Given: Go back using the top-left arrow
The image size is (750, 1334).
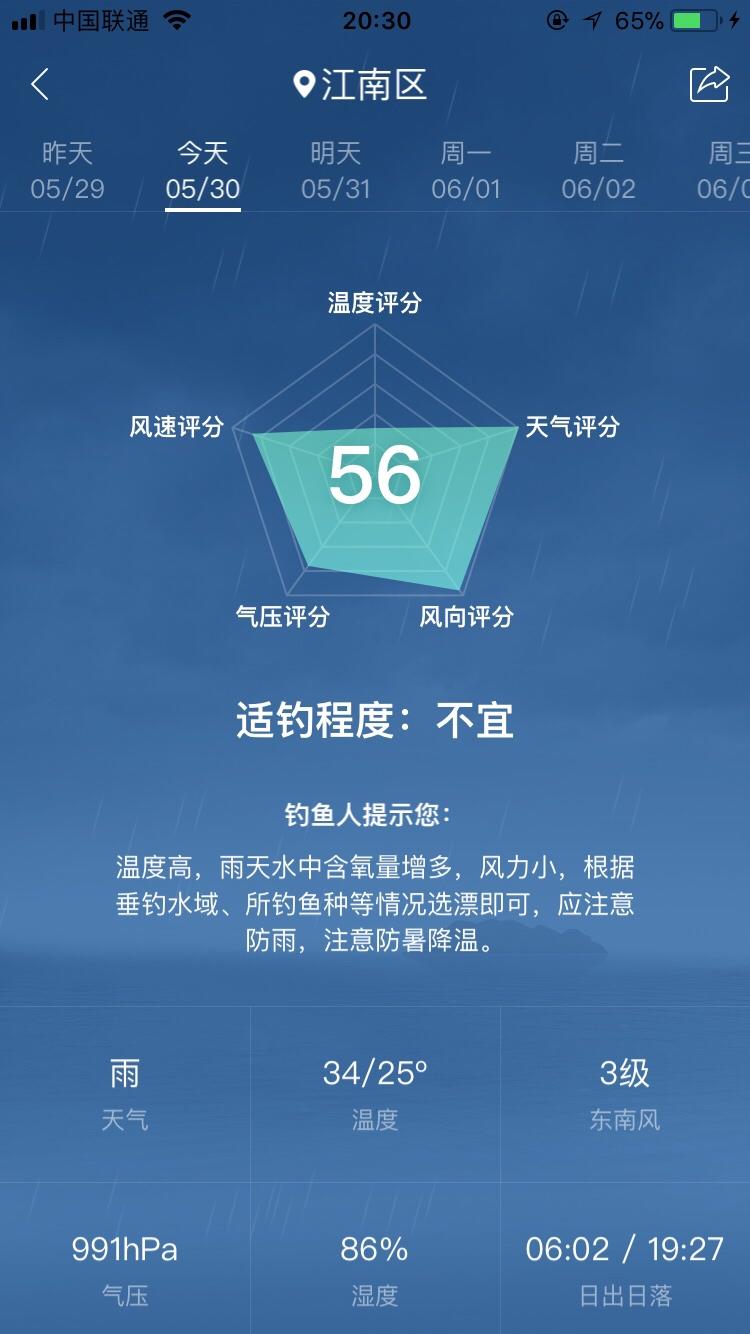Looking at the screenshot, I should [40, 85].
